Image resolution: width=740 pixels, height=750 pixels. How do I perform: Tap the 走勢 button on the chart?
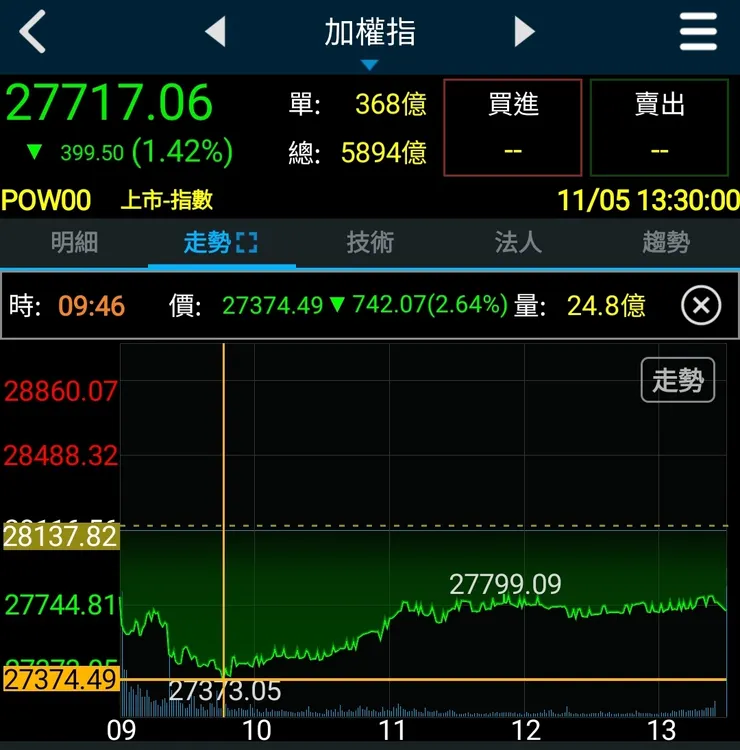[678, 380]
